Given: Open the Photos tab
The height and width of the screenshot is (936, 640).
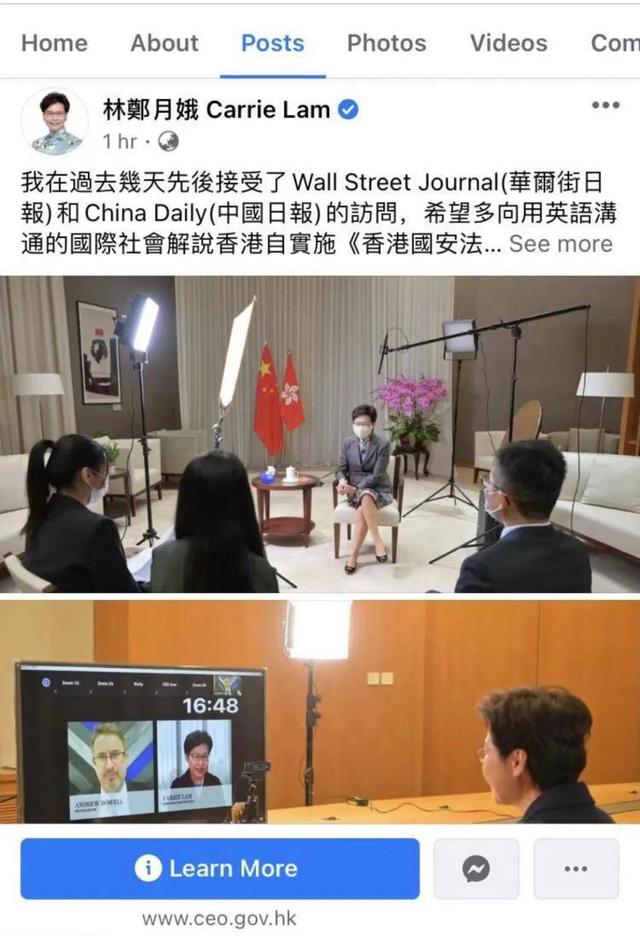Looking at the screenshot, I should (386, 43).
